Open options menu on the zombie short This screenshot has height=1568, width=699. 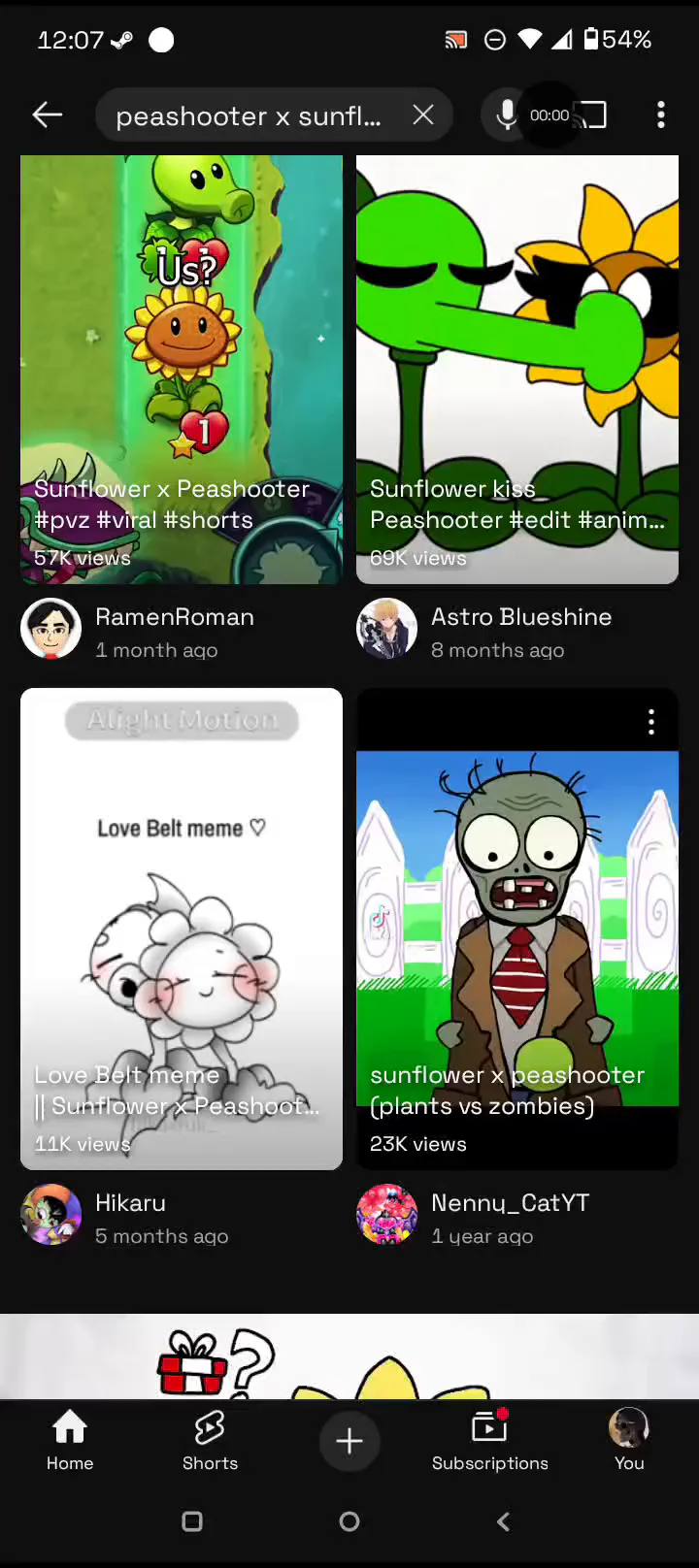point(651,722)
